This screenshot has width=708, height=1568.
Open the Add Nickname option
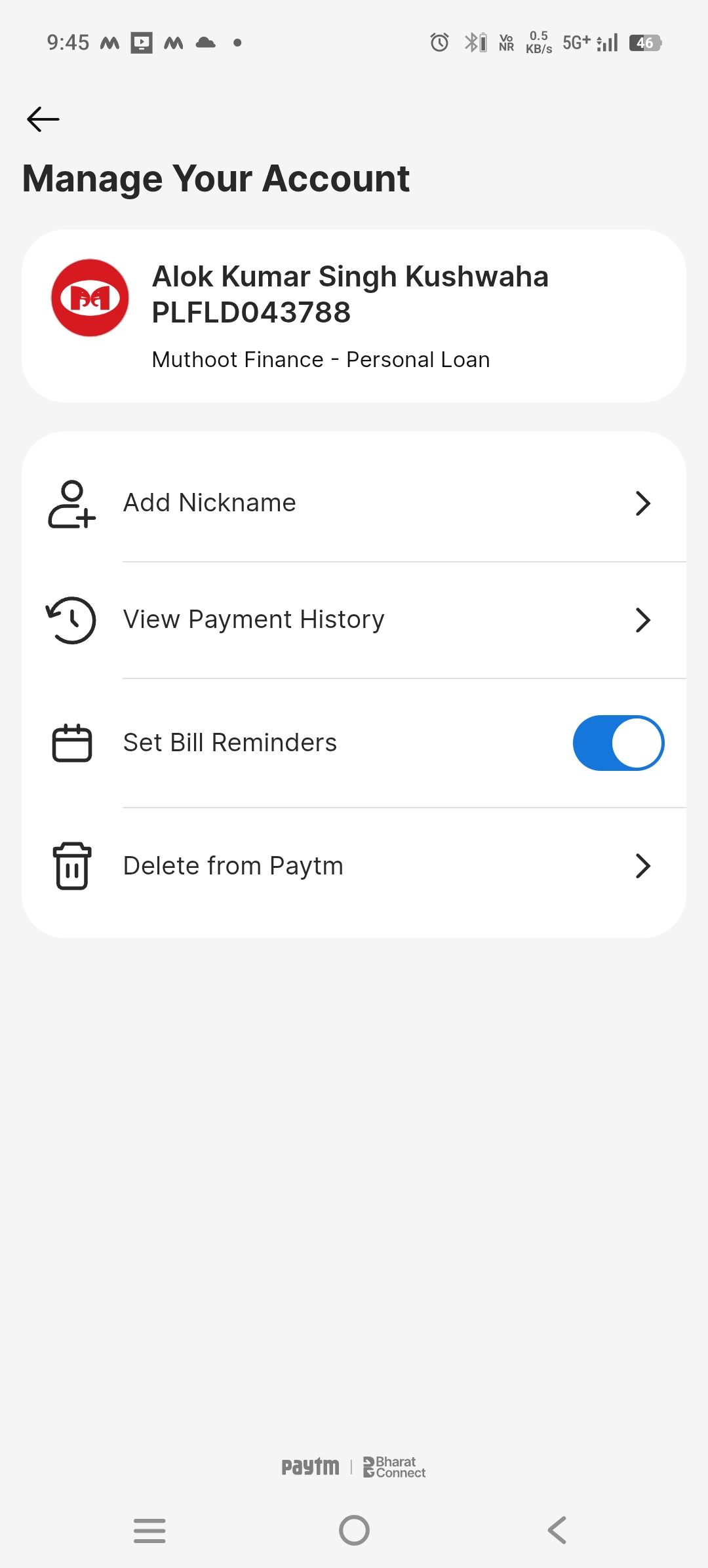point(354,503)
